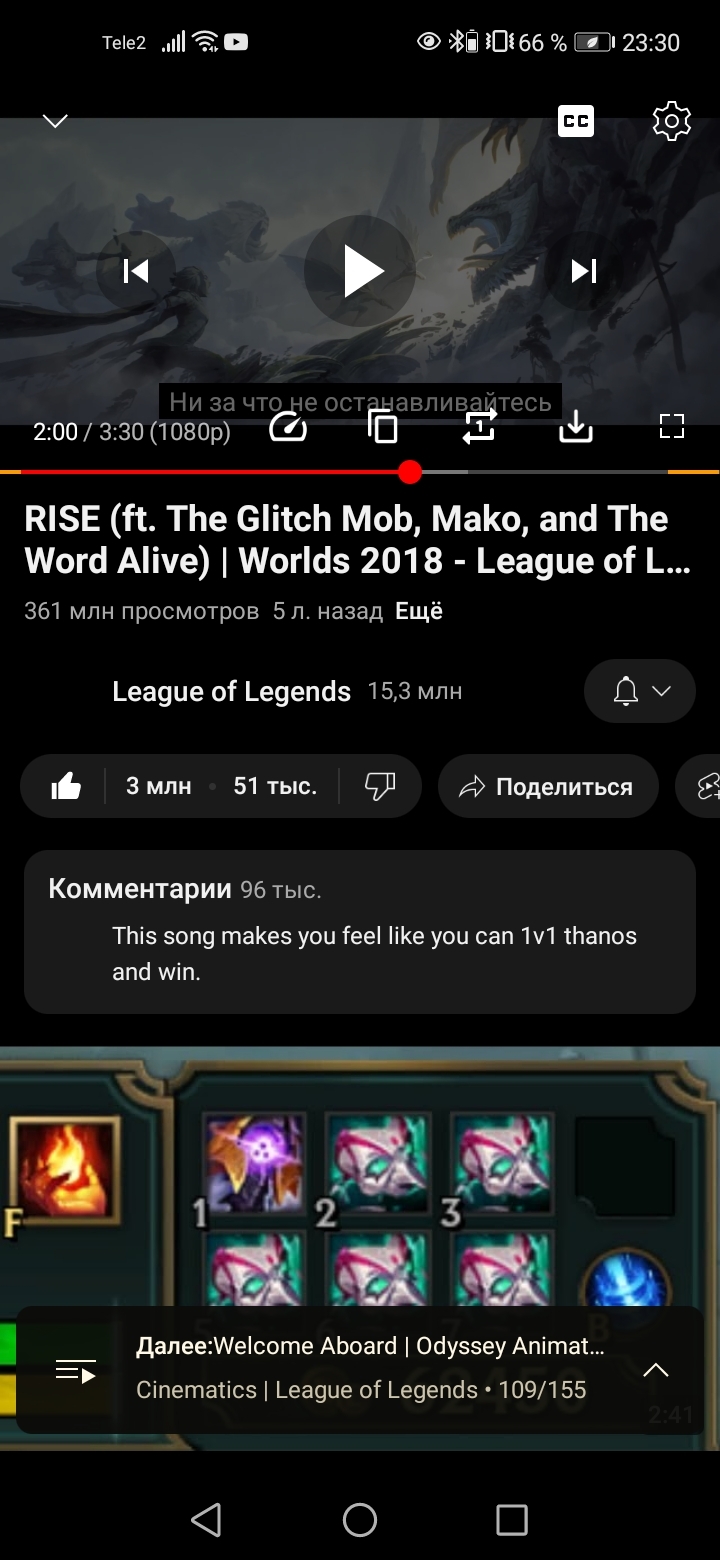Viewport: 720px width, 1560px height.
Task: Open video settings gear
Action: 671,121
